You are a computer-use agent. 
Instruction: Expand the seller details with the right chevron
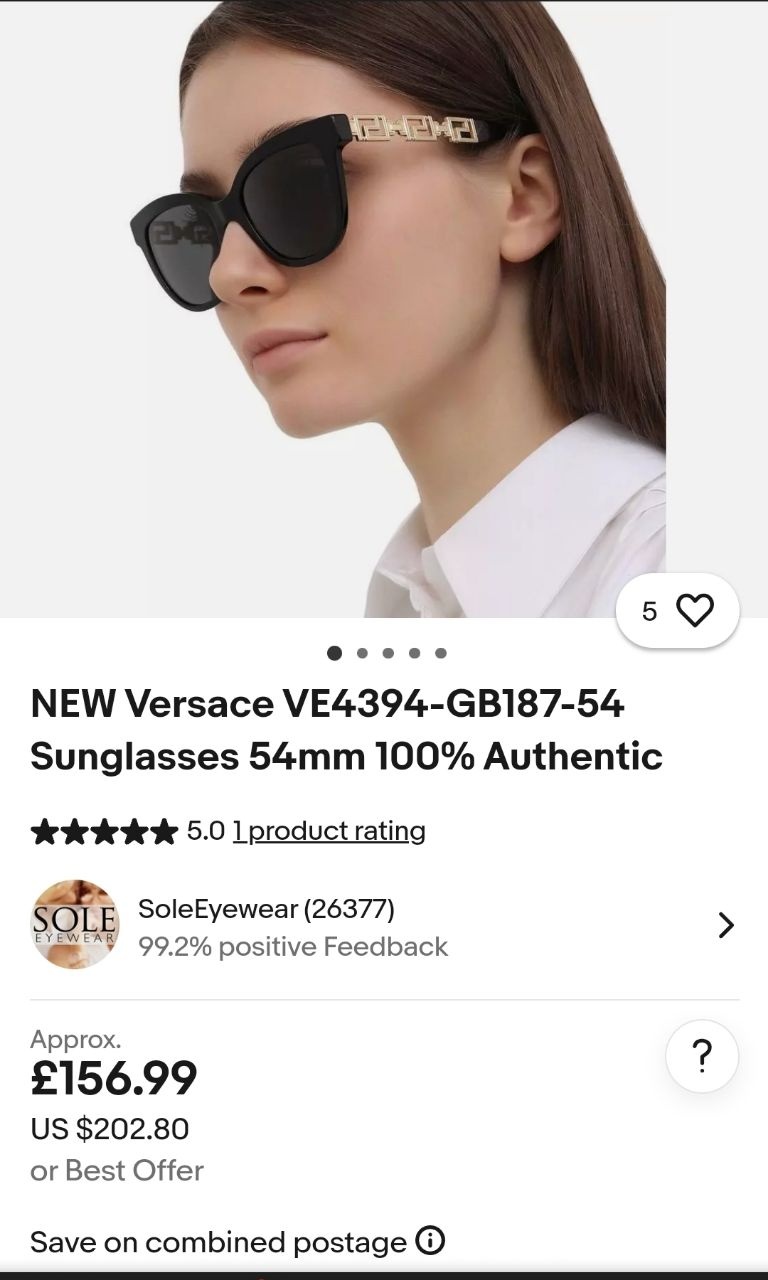click(727, 922)
